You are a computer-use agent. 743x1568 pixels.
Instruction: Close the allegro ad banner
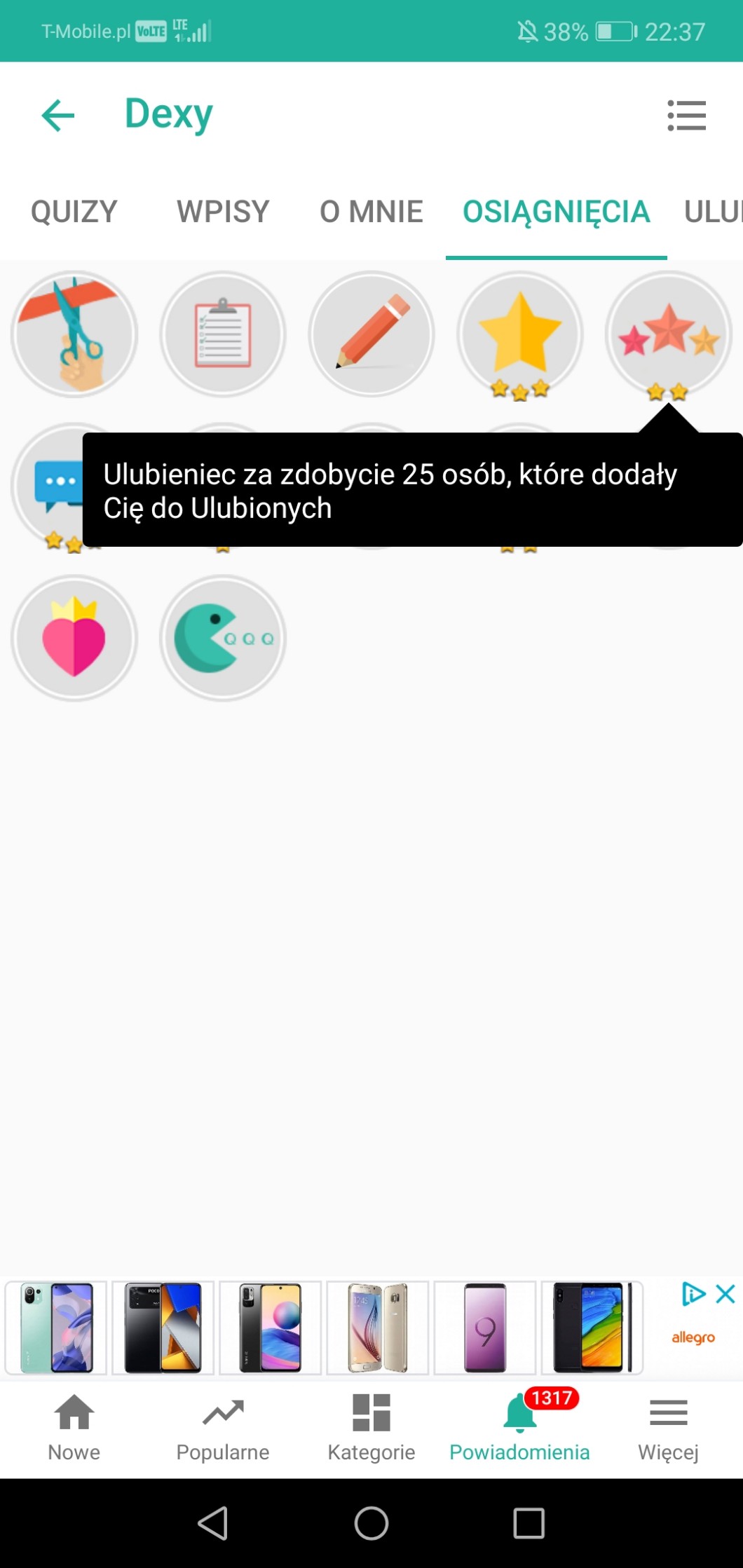point(725,1294)
